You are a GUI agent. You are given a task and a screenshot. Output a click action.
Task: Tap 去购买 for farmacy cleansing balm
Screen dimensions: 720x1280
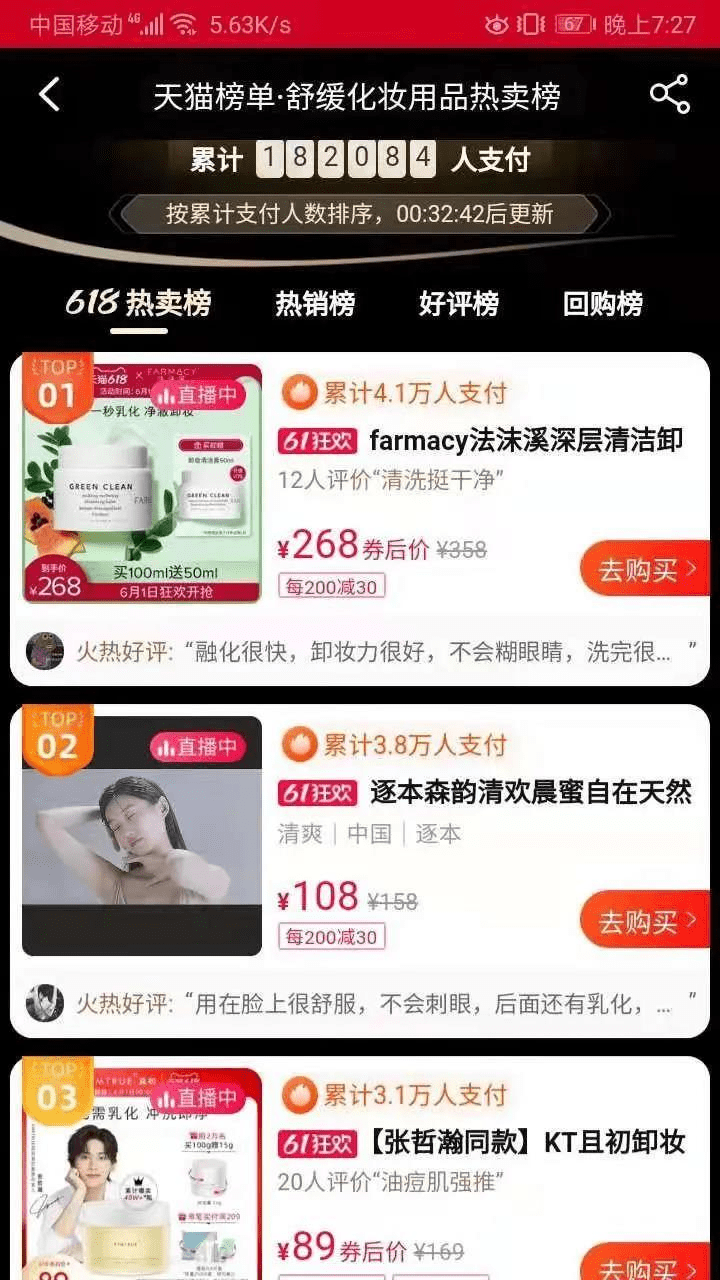coord(646,569)
